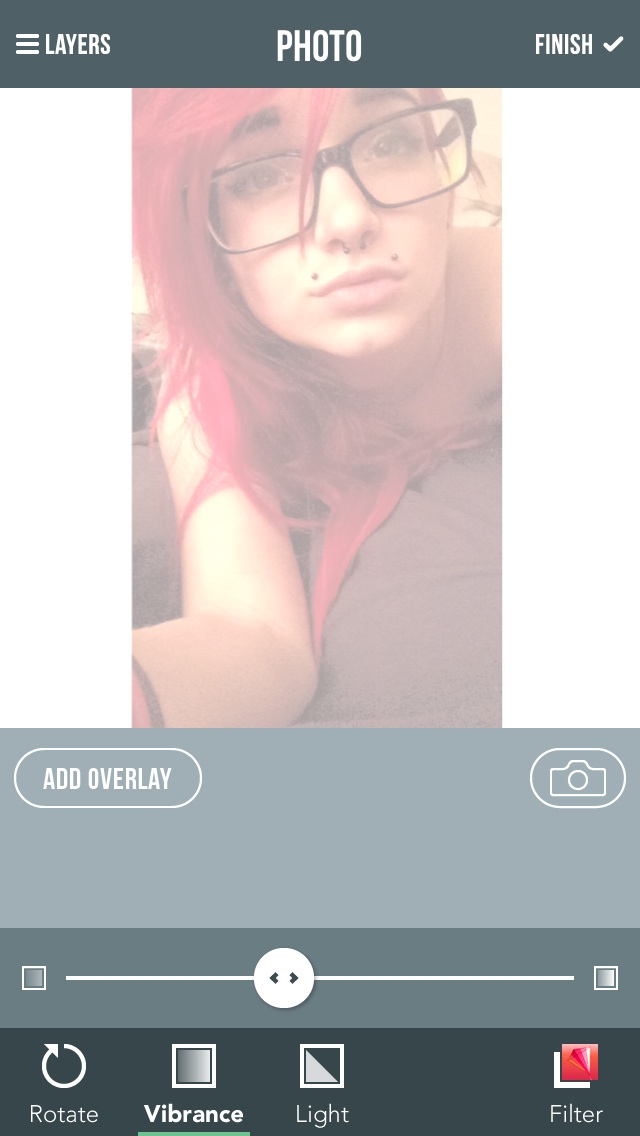
Task: Set vibrance to maximum with right square icon
Action: 606,978
